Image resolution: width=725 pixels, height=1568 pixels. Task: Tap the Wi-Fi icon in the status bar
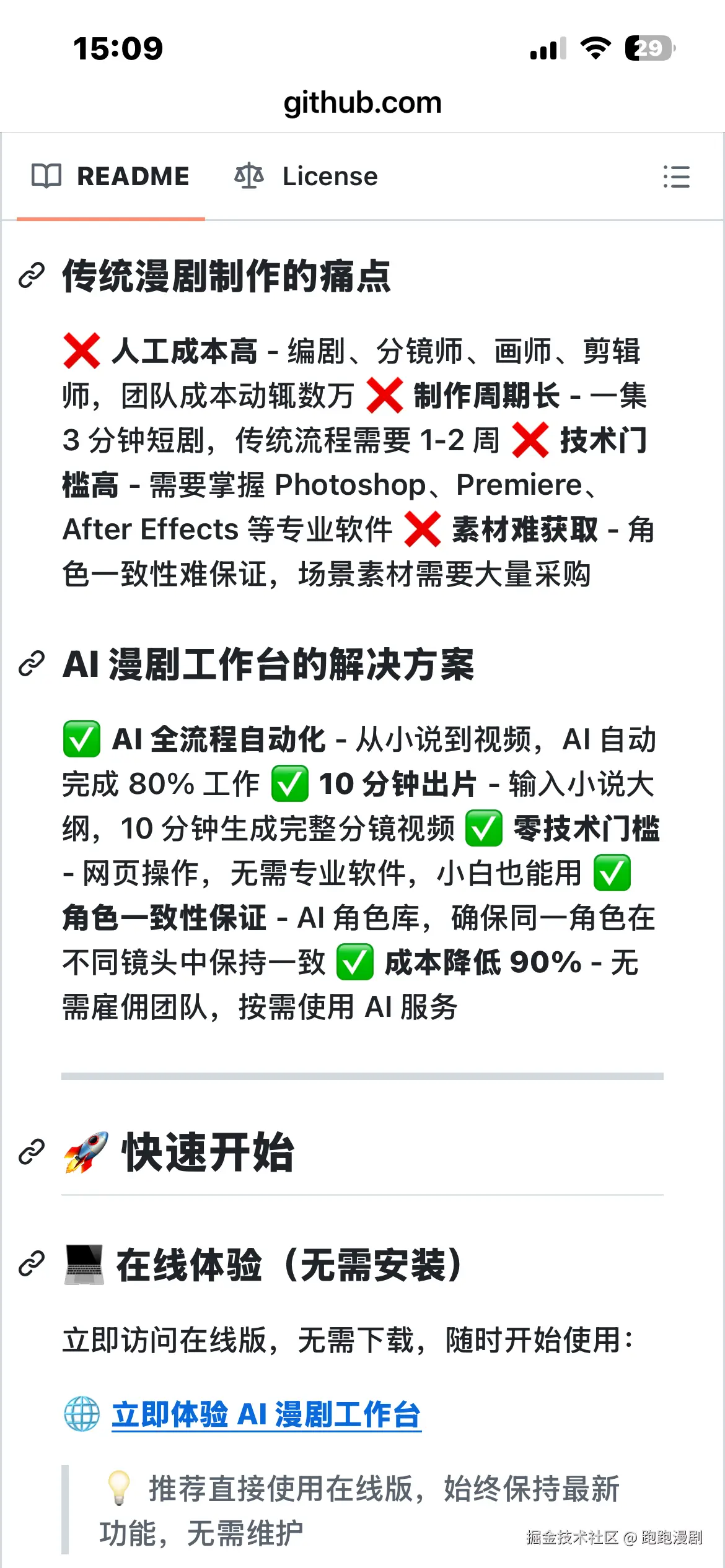click(x=595, y=50)
